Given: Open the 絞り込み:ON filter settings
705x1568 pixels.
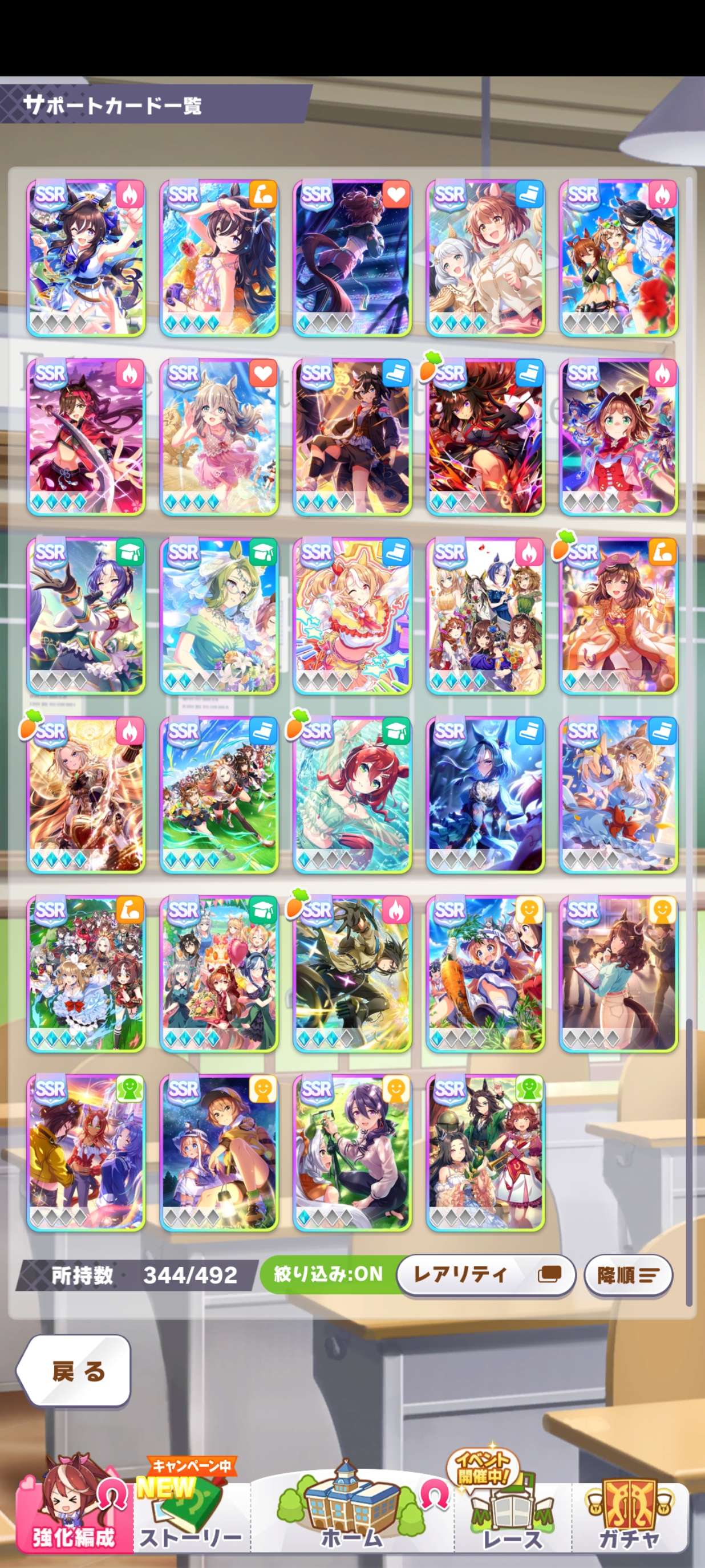Looking at the screenshot, I should click(x=327, y=1273).
